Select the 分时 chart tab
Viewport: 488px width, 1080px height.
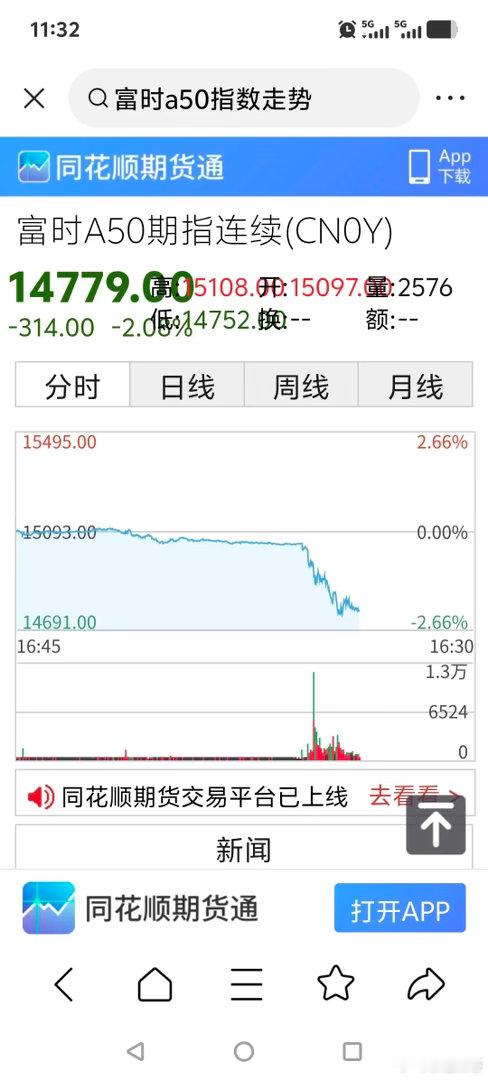coord(73,385)
